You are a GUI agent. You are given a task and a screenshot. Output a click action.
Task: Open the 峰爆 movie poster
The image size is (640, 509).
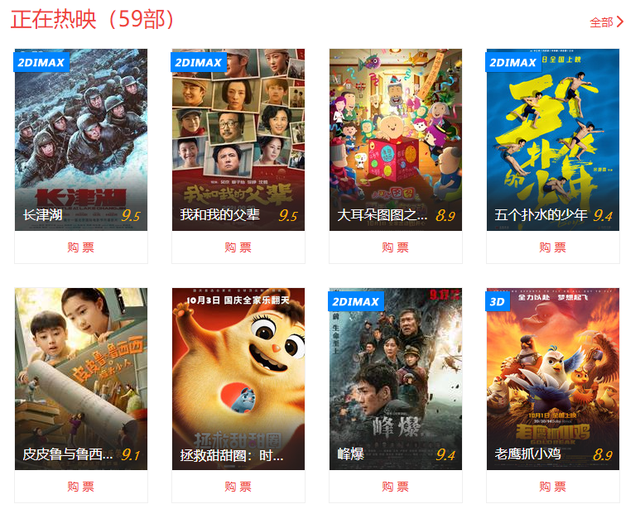point(395,378)
